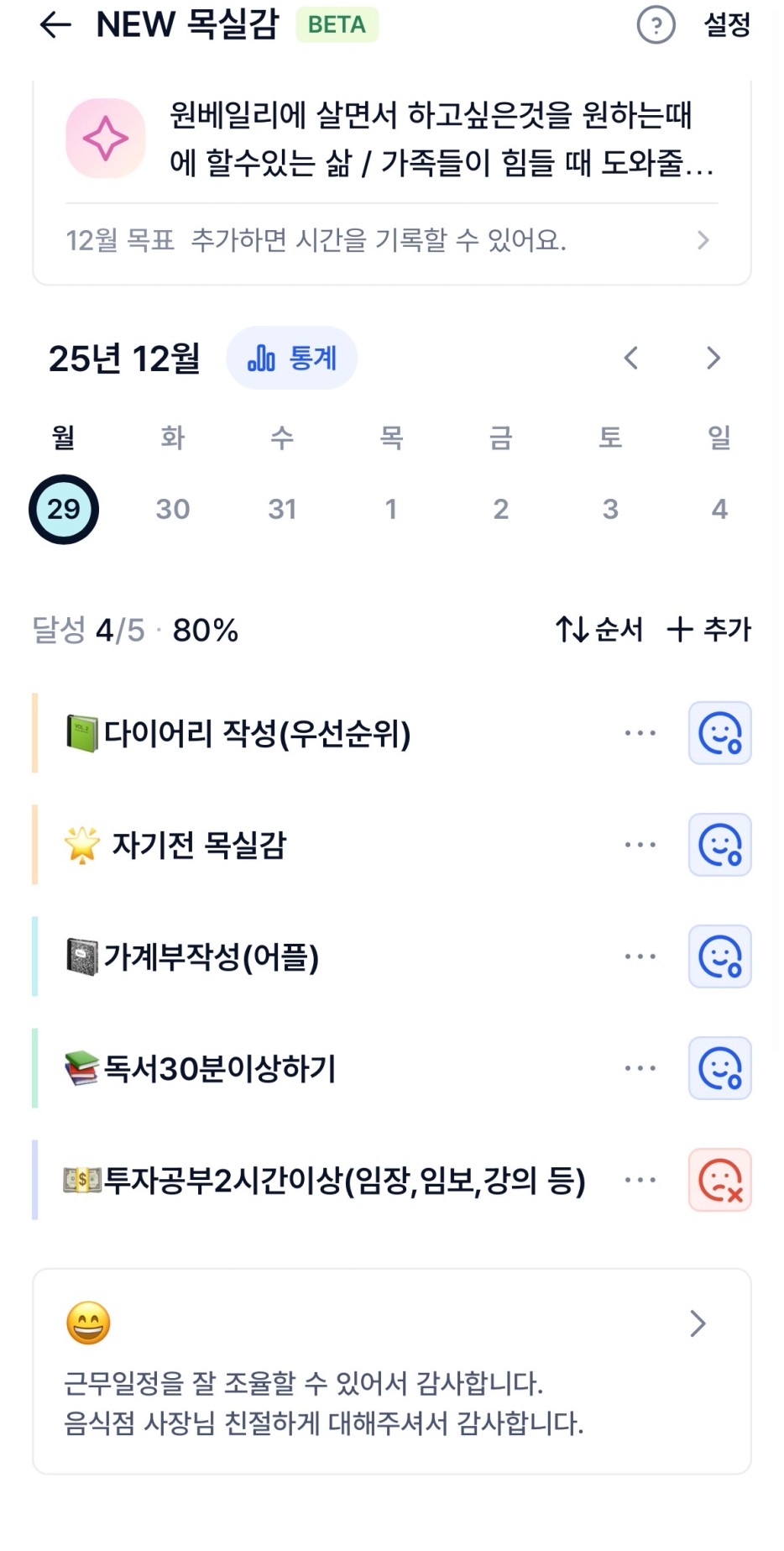Select date 31 on the calendar
Screen dimensions: 784x1551
click(x=282, y=509)
